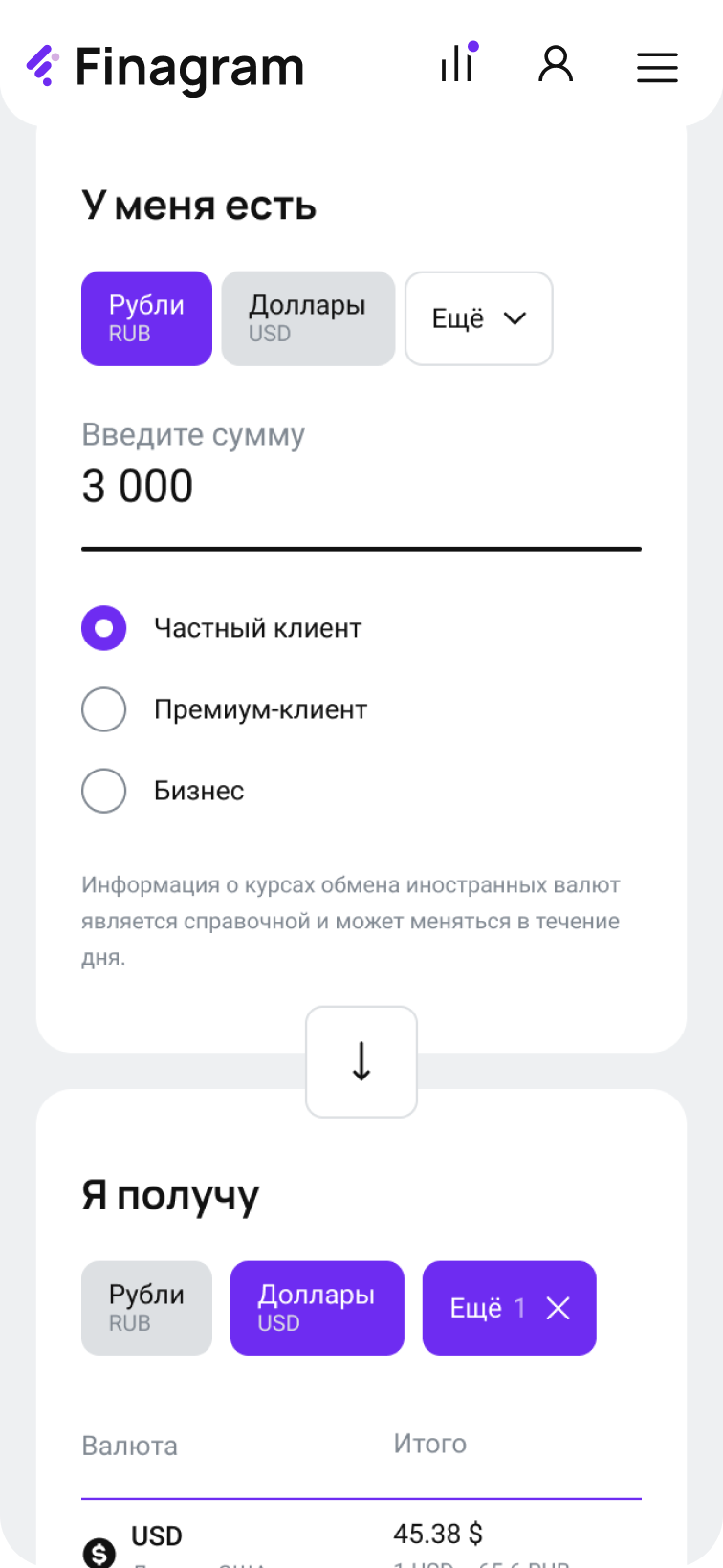Select the Премиум-клиент radio button
The height and width of the screenshot is (1568, 723).
point(103,709)
